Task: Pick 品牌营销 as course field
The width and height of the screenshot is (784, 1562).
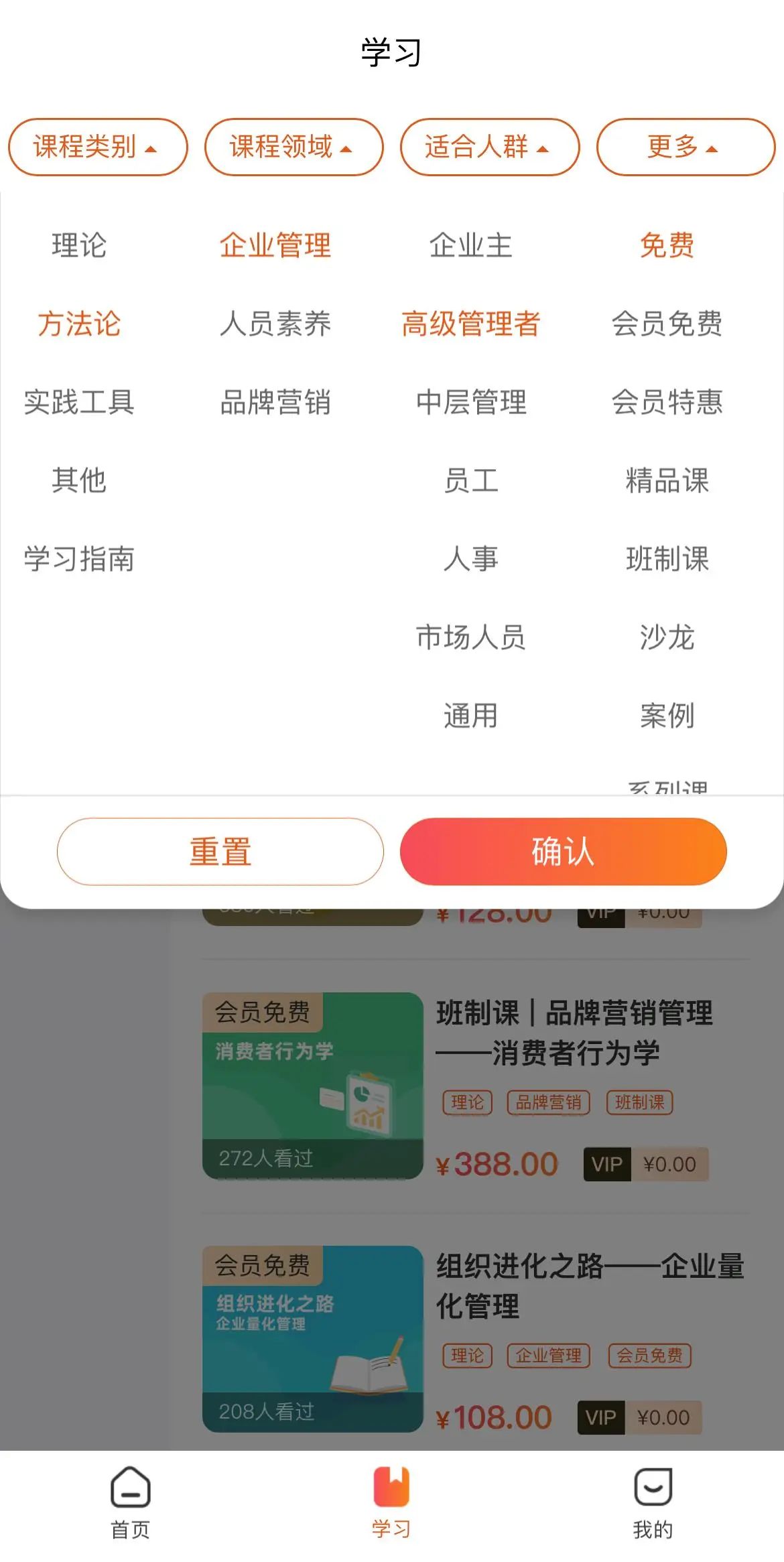Action: point(275,402)
